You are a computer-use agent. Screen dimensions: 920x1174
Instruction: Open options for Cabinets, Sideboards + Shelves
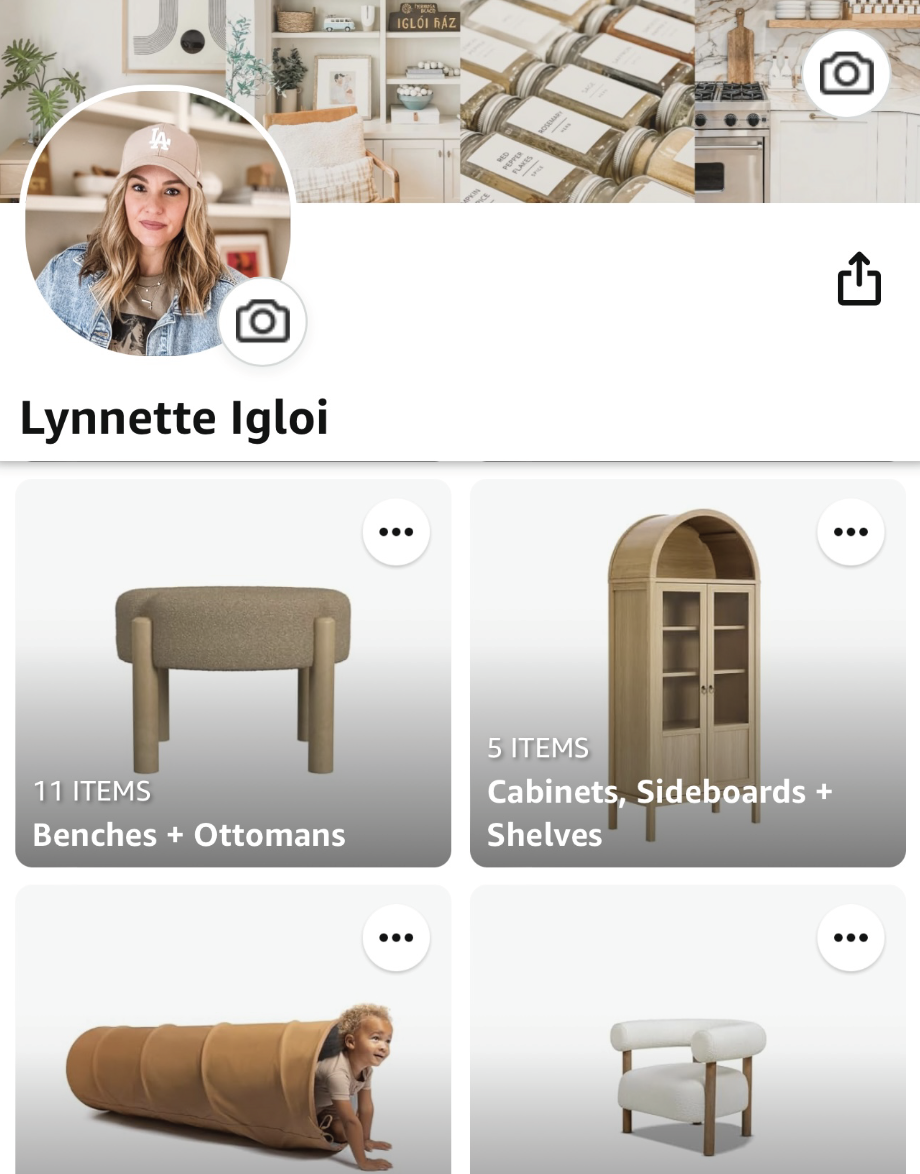click(x=851, y=532)
